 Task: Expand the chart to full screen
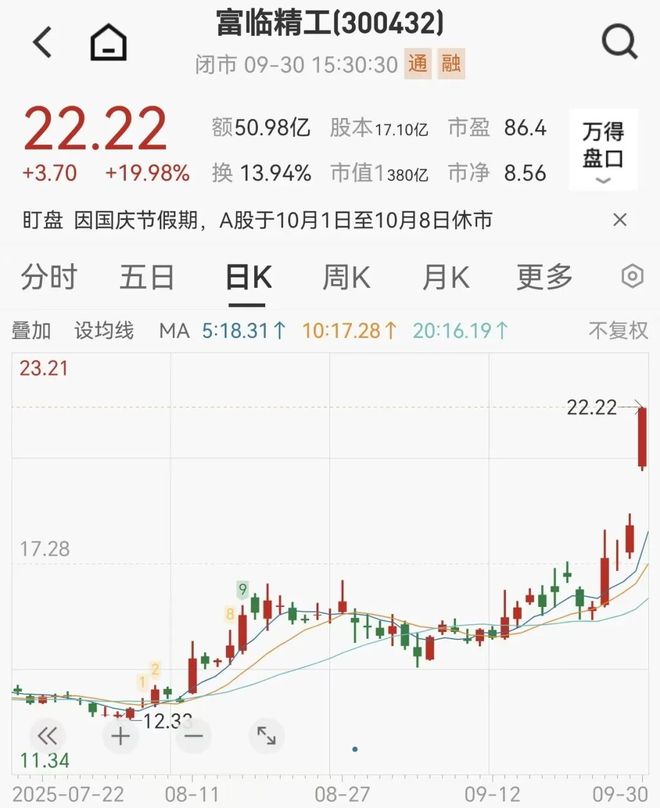tap(266, 736)
